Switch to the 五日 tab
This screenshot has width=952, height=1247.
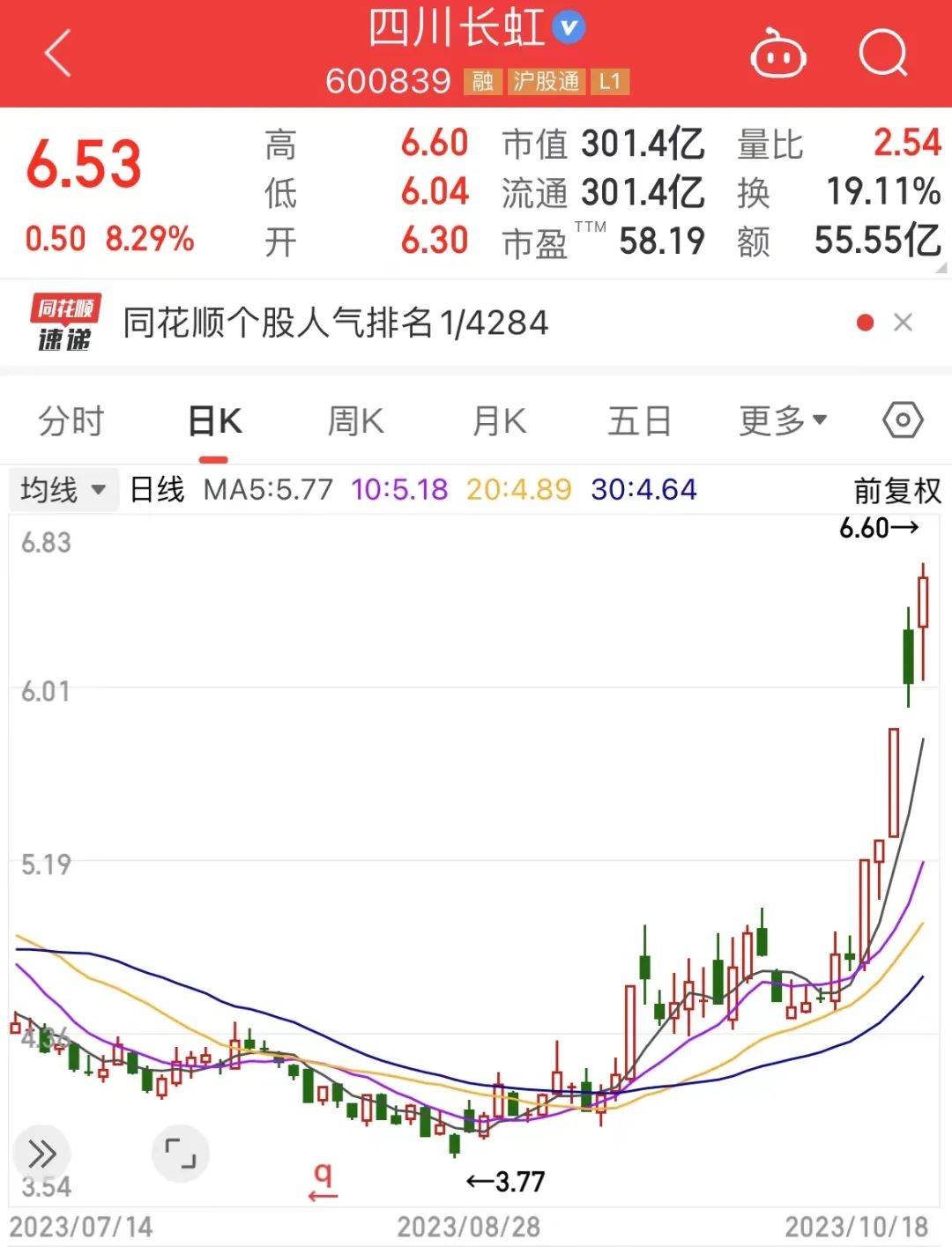639,421
